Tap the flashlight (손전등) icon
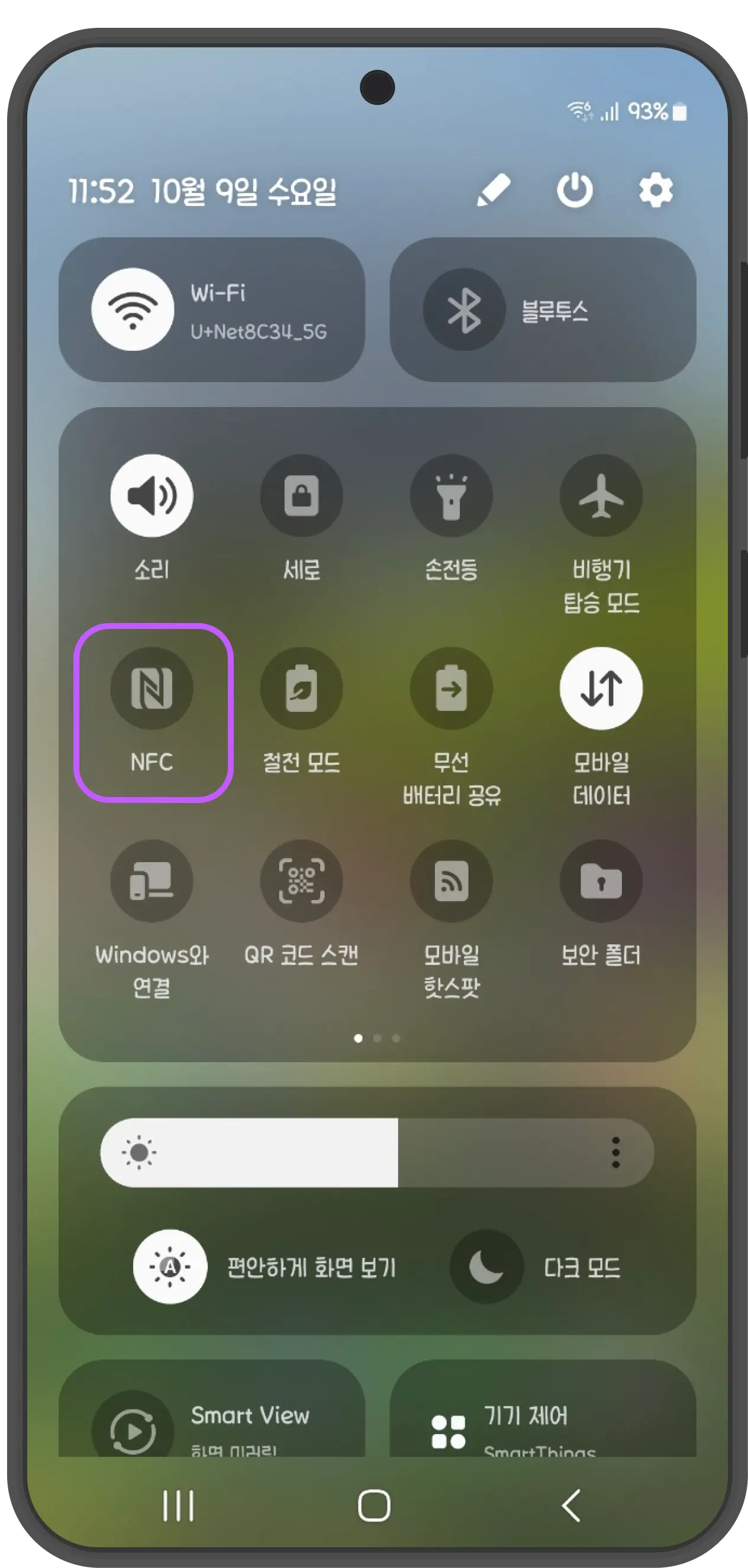This screenshot has width=748, height=1568. 452,496
